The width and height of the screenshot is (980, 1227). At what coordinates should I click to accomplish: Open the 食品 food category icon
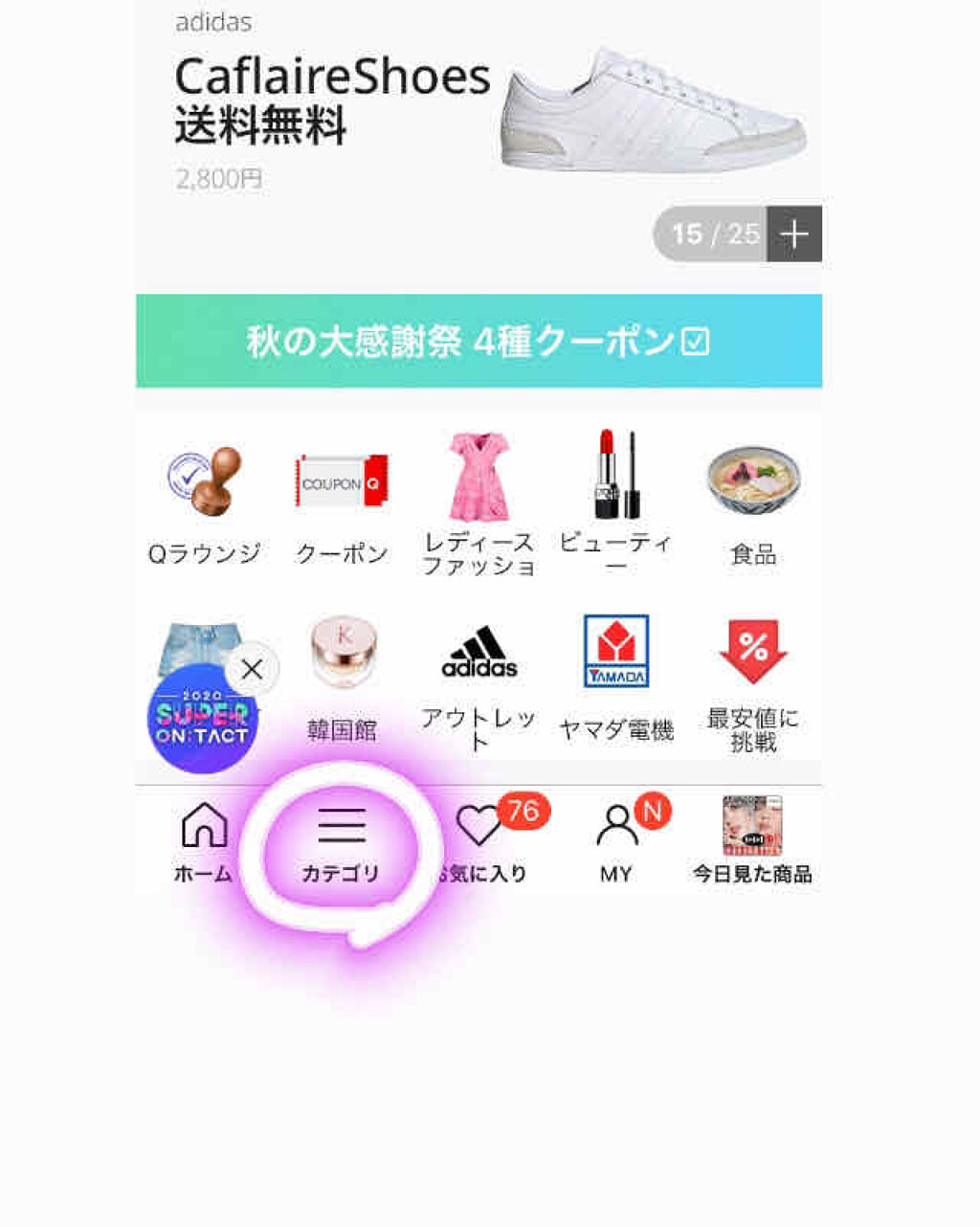point(755,482)
